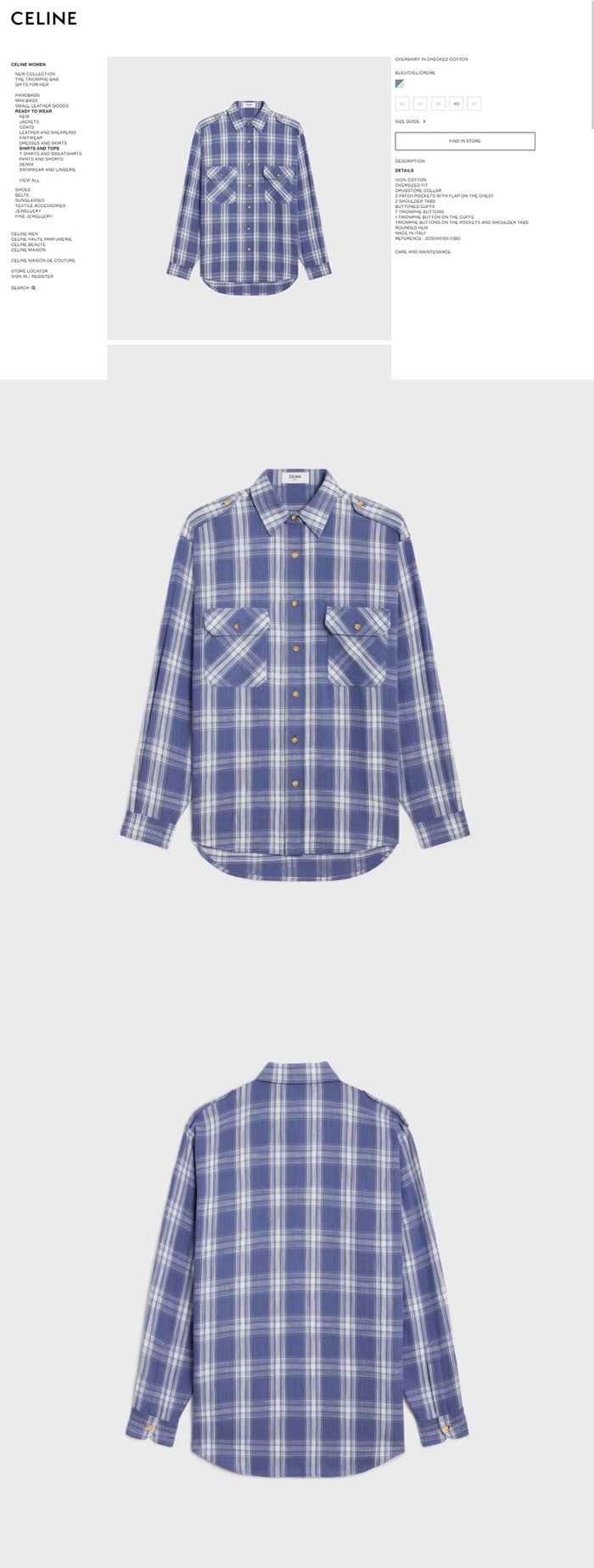Tap Sign In / Register
Image resolution: width=594 pixels, height=1568 pixels.
tap(32, 276)
